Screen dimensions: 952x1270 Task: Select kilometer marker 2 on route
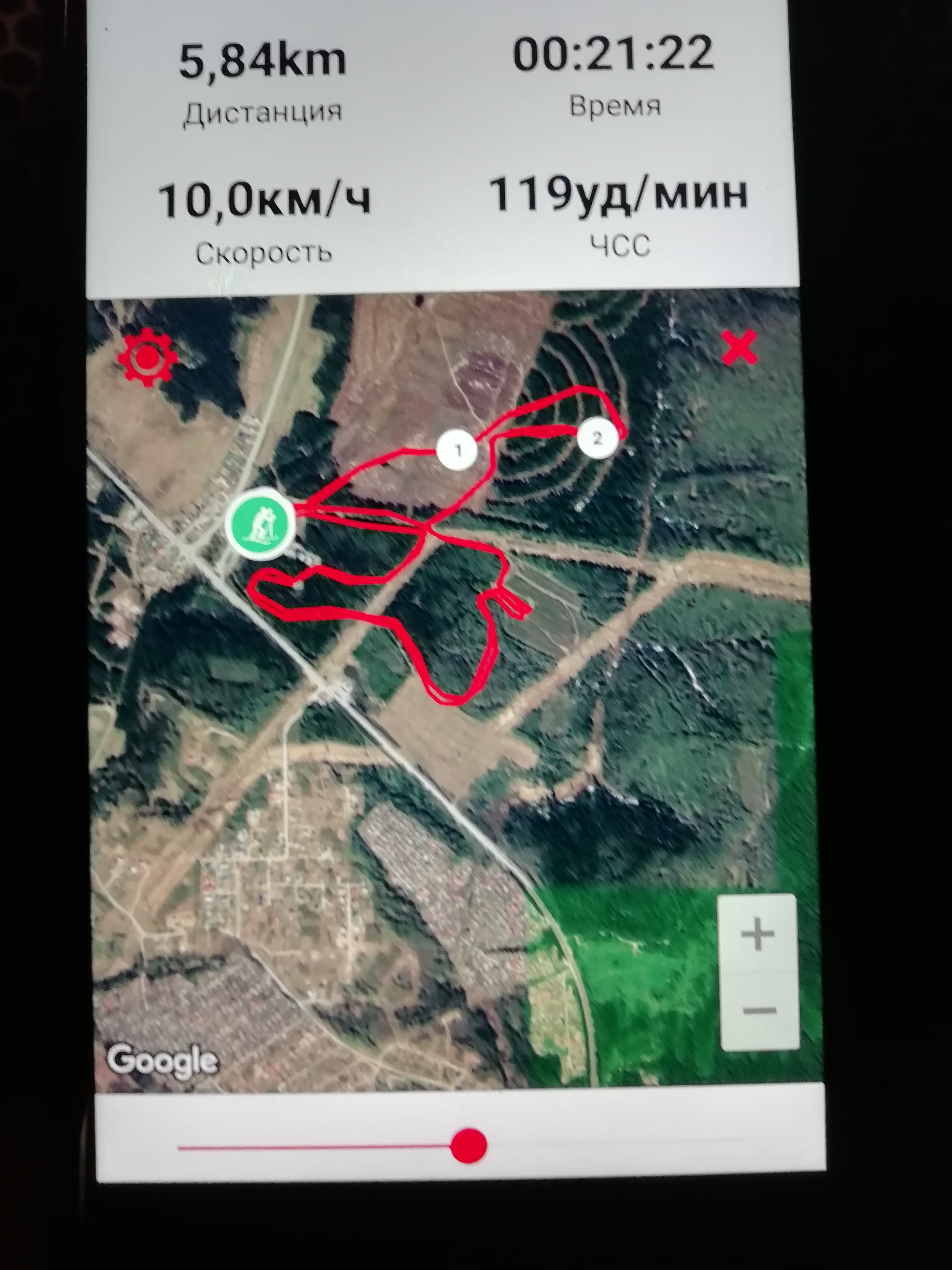click(x=597, y=438)
